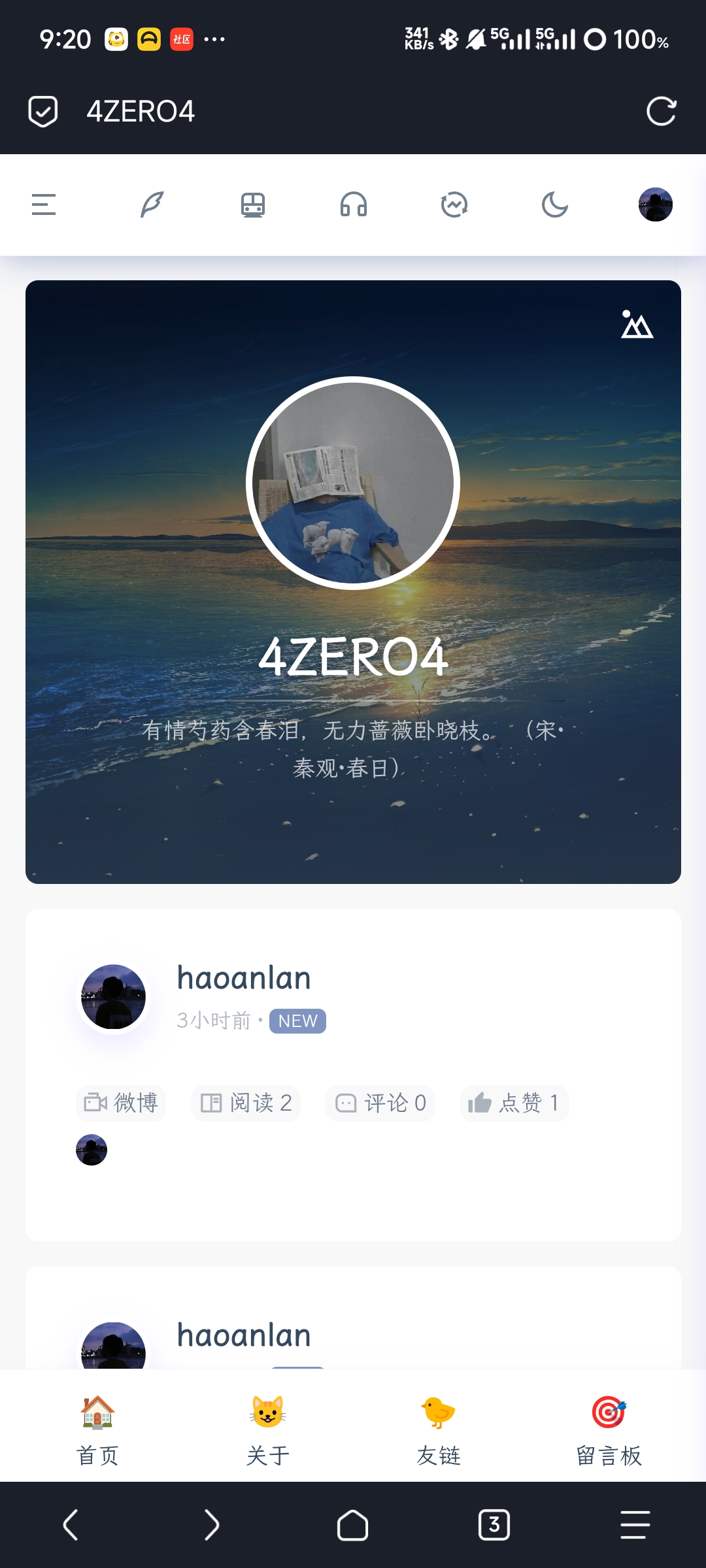Click the profile avatar in the navbar
Screen dimensions: 706x1568
pyautogui.click(x=656, y=204)
